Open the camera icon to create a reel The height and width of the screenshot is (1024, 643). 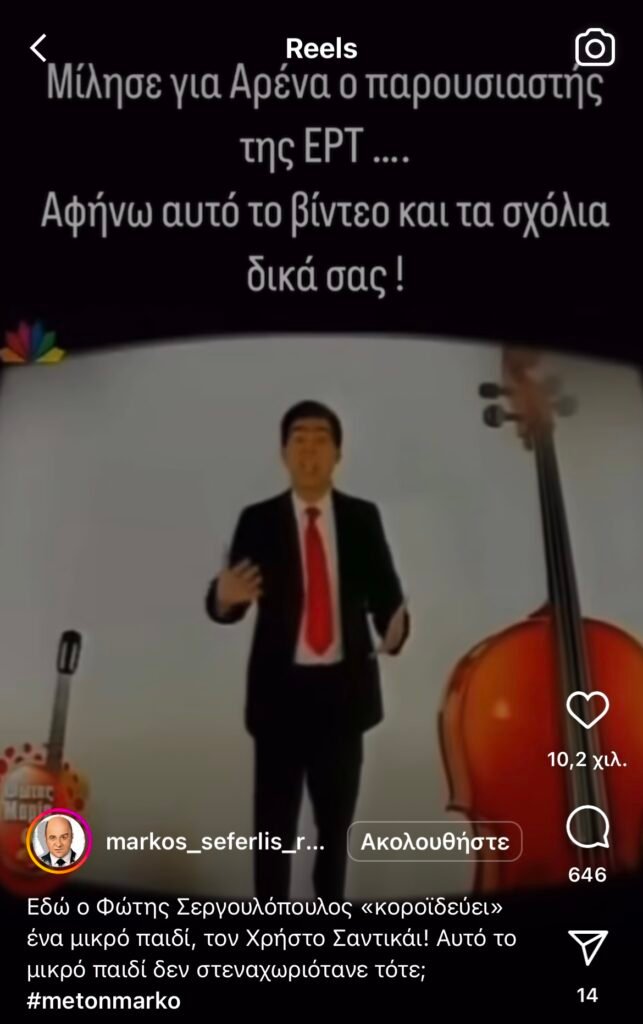[594, 47]
